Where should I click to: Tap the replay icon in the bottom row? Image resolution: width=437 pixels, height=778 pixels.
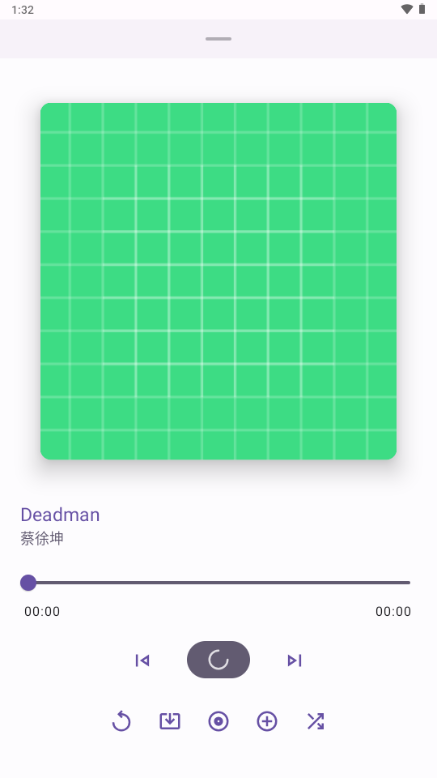(121, 721)
